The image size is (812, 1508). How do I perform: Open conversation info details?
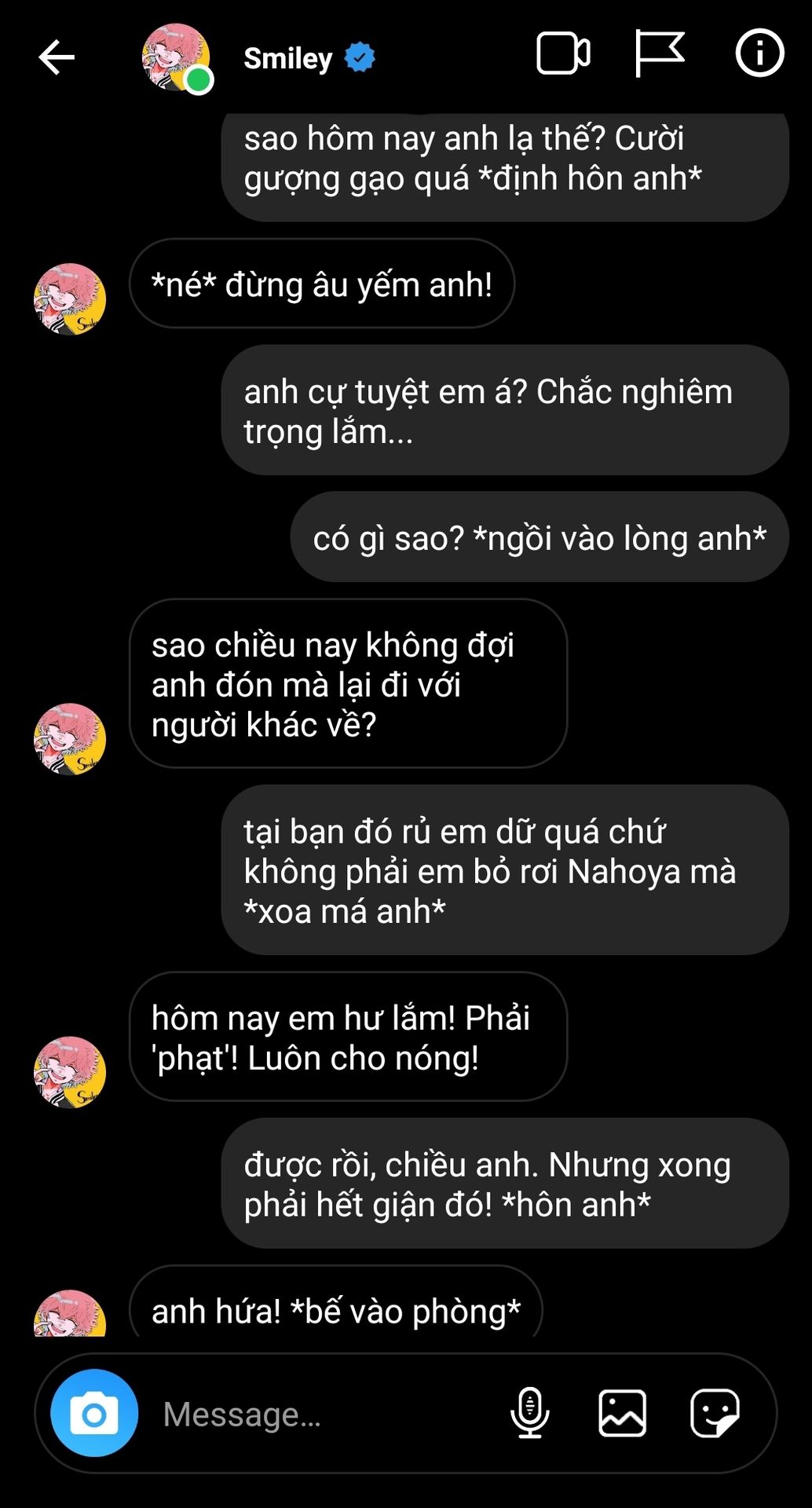(759, 54)
